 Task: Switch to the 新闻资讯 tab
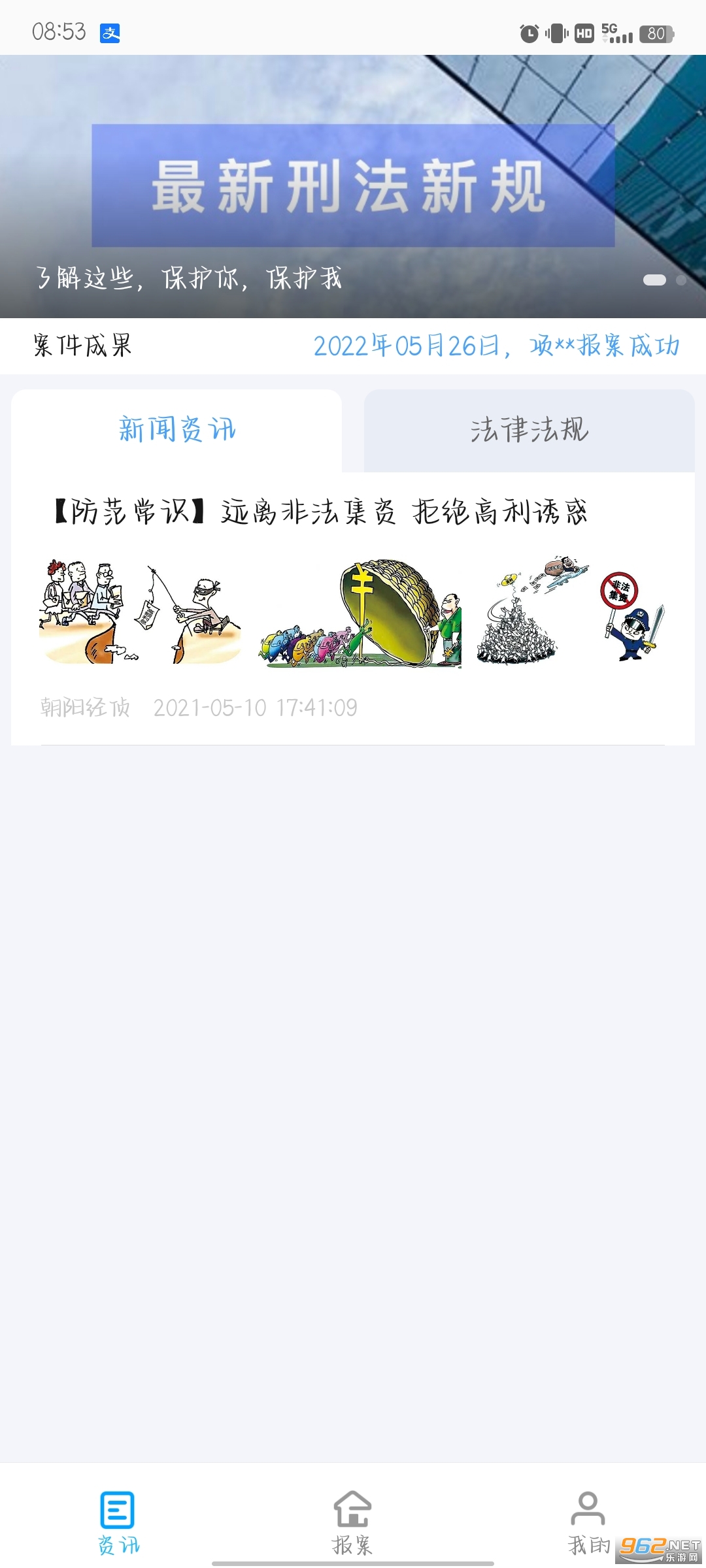tap(176, 430)
